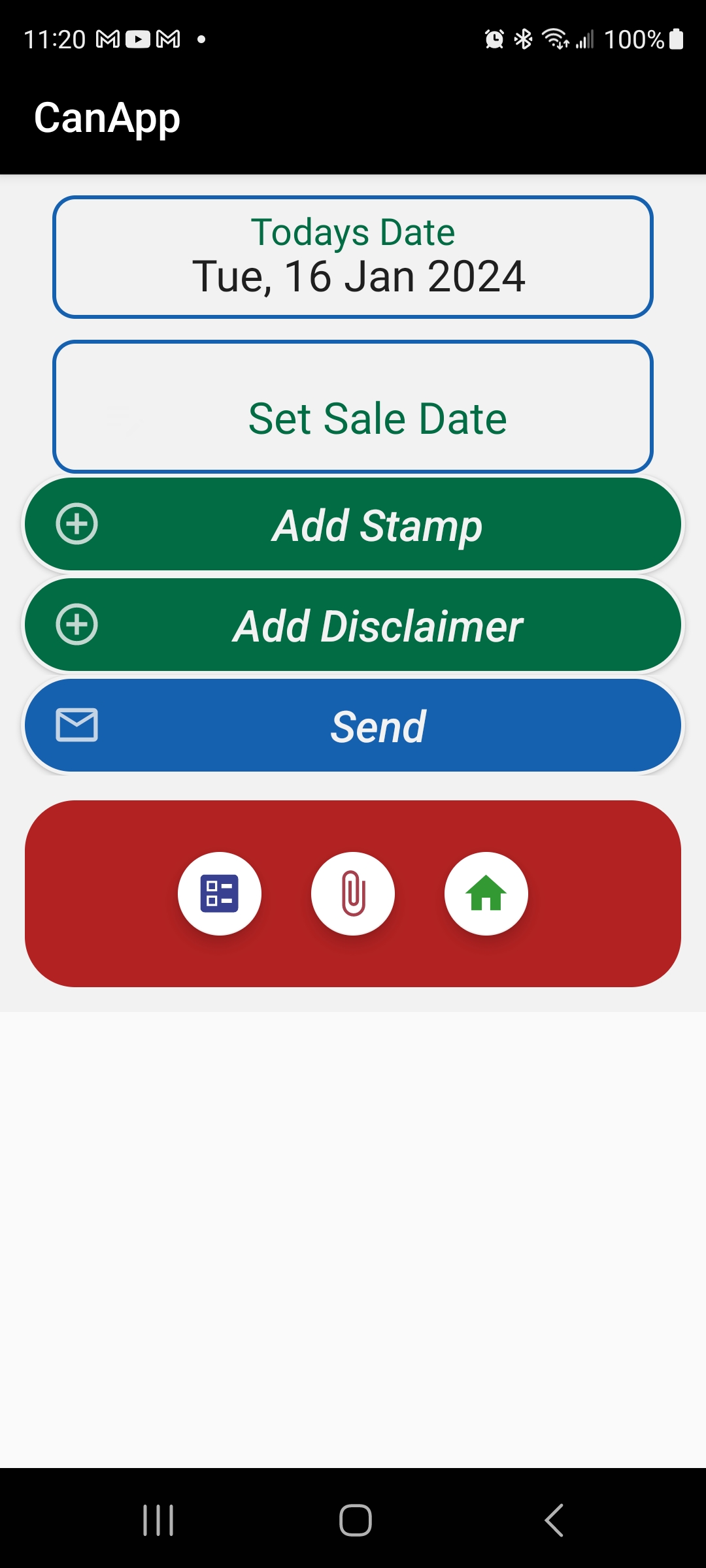Go back using system back button
This screenshot has height=1568, width=706.
[x=554, y=1520]
